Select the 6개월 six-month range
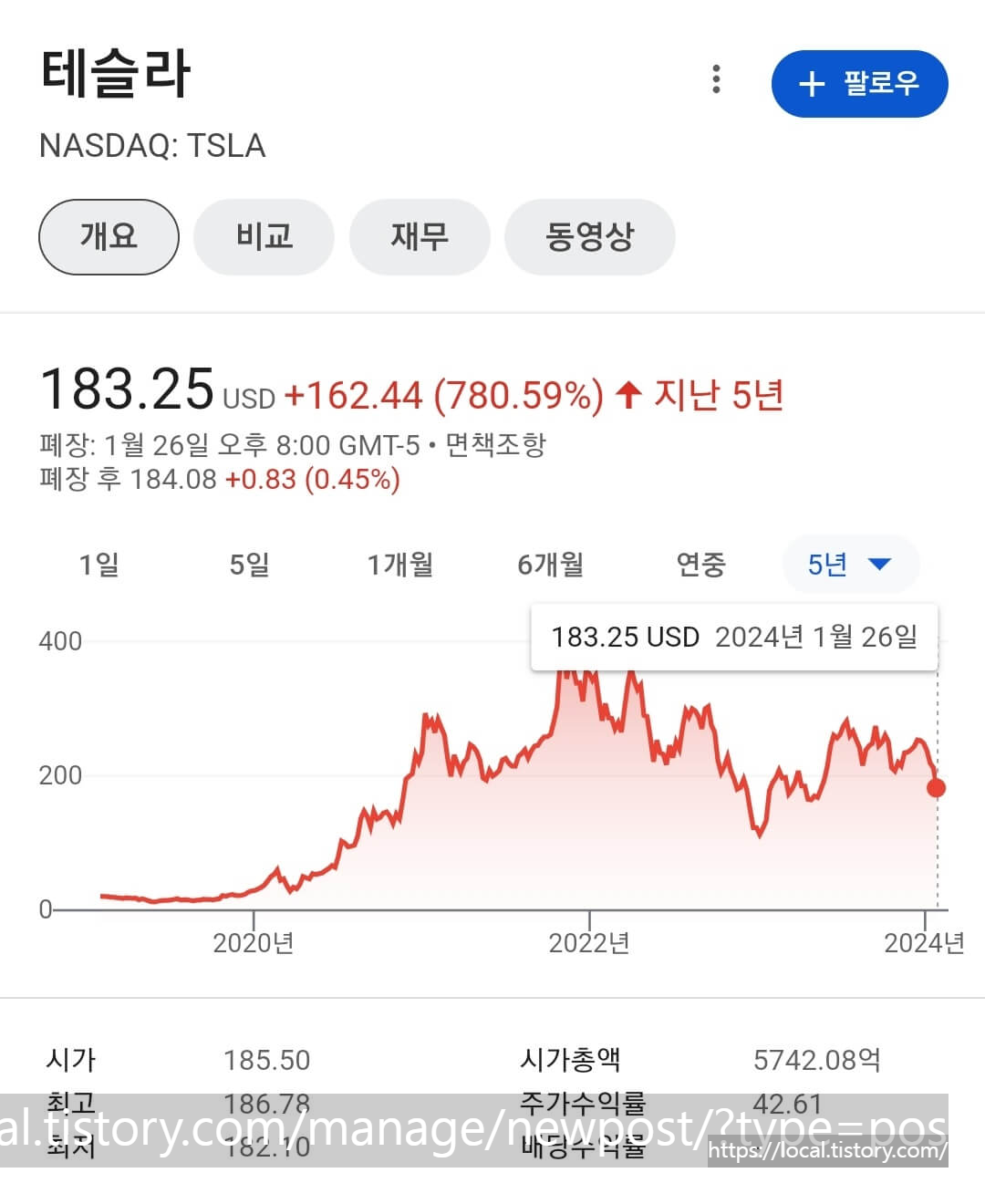985x1204 pixels. [550, 565]
